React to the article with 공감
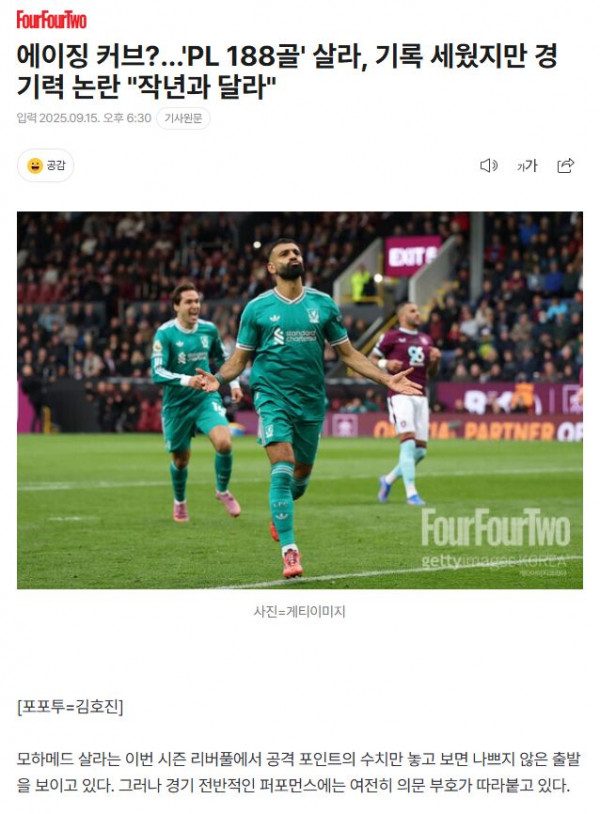Screen dimensions: 600x814 click(46, 166)
